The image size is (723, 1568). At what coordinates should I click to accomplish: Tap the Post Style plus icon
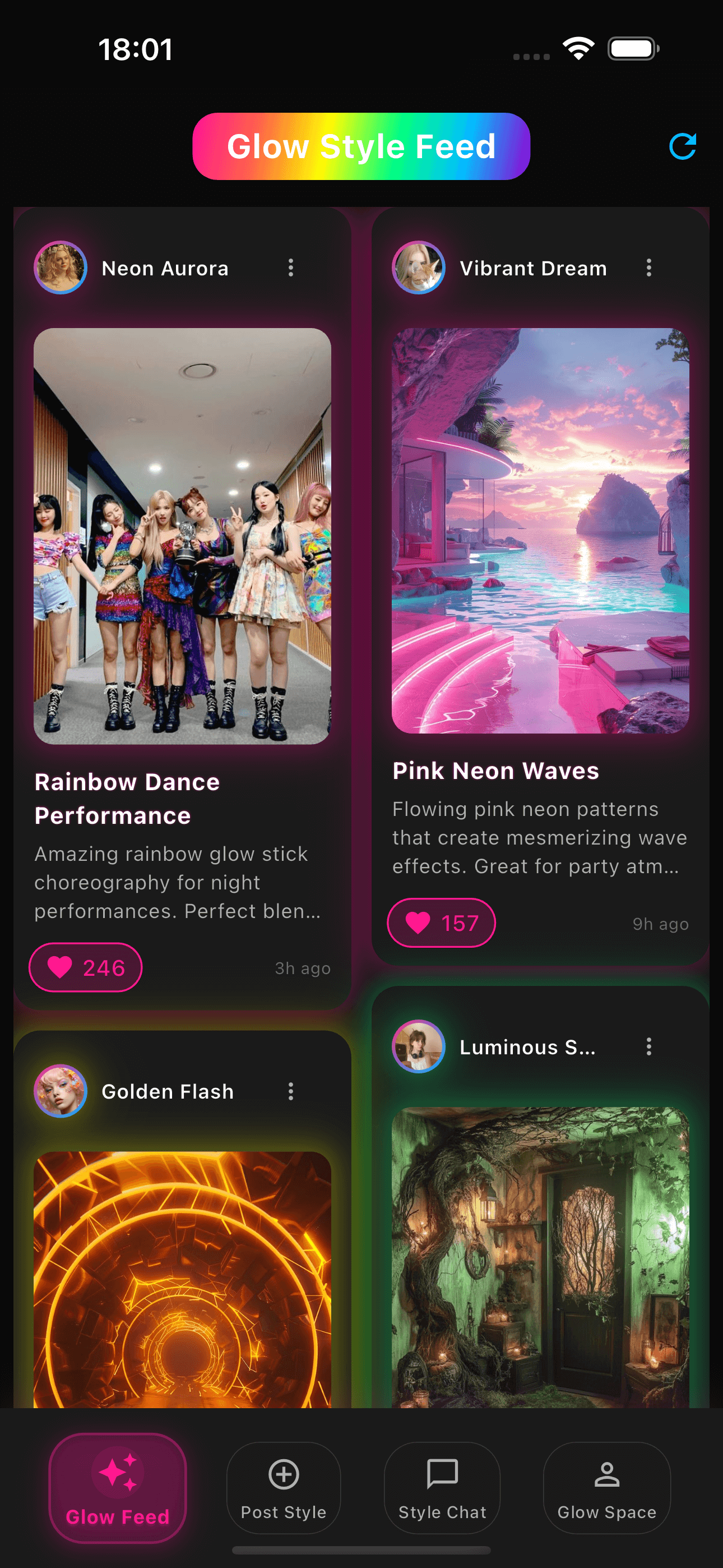283,1474
